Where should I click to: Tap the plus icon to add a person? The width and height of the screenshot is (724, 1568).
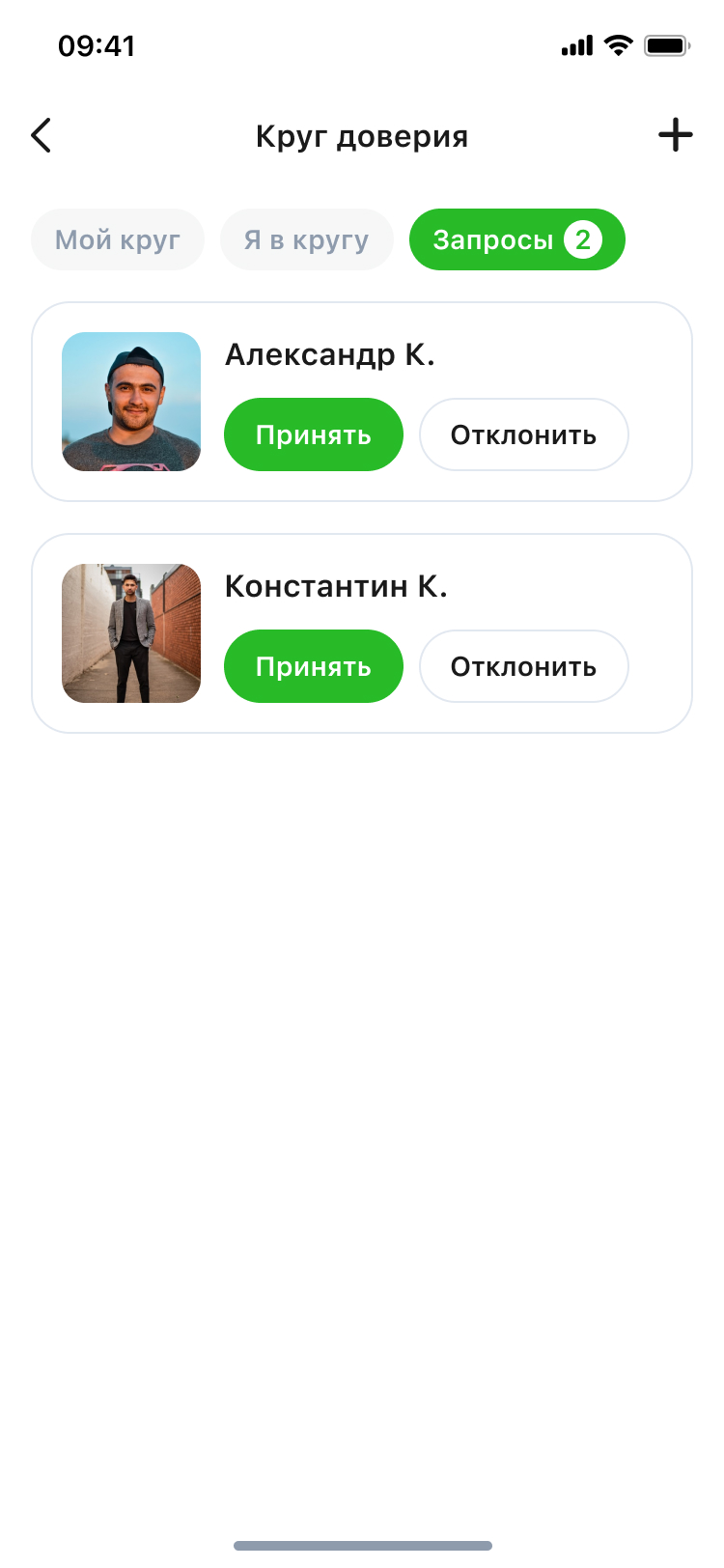click(676, 135)
